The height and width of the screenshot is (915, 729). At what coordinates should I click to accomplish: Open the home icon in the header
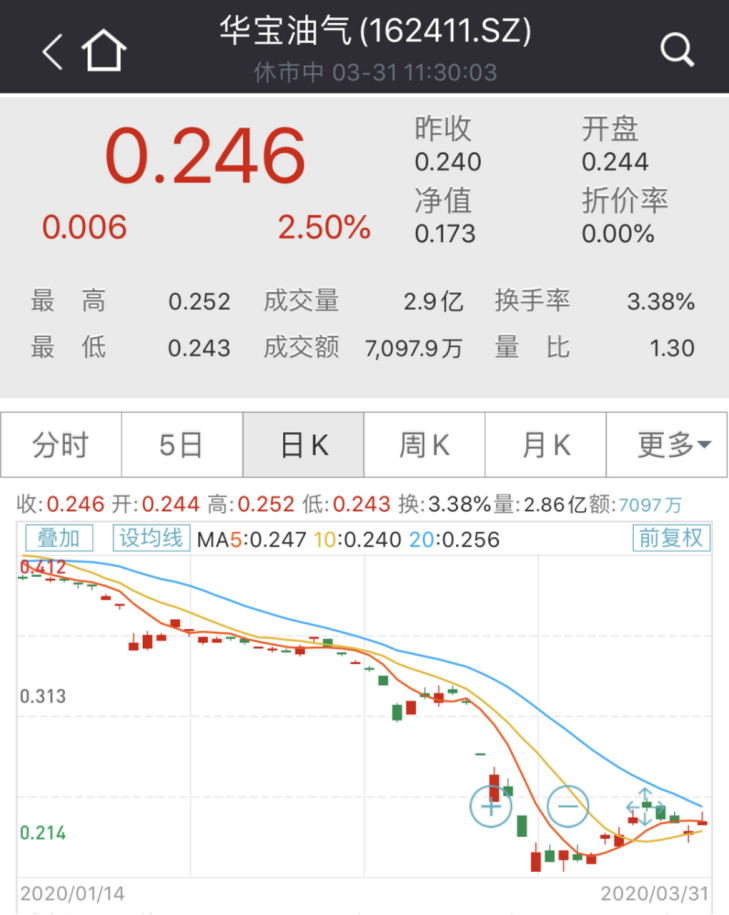[x=105, y=50]
